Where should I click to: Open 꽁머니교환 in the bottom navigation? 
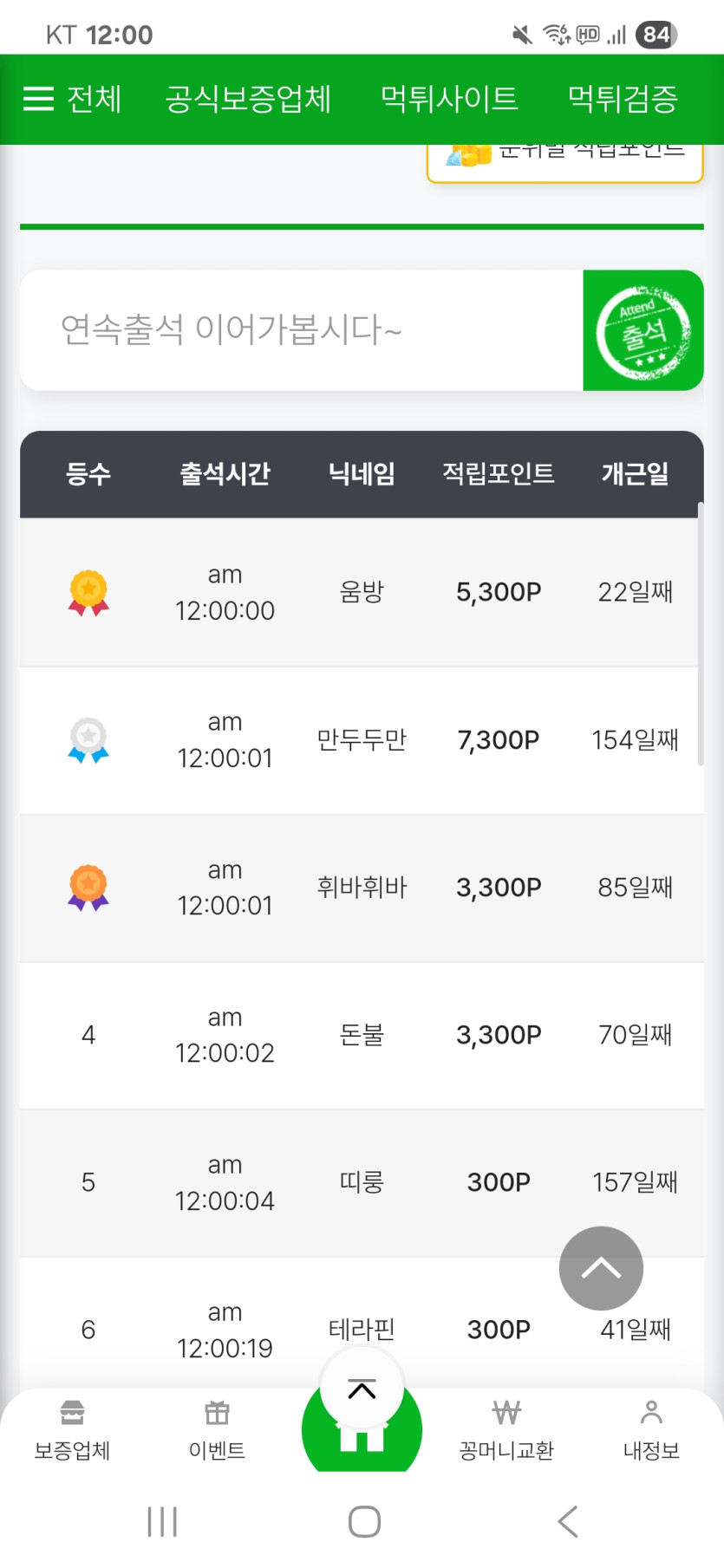coord(506,1431)
